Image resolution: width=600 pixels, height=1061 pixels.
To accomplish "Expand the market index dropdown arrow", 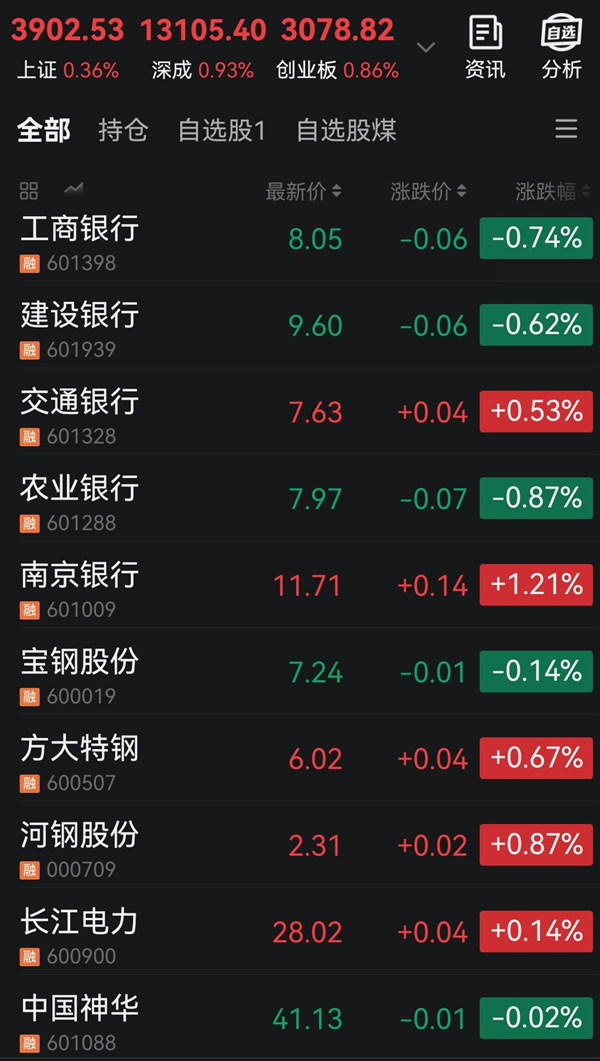I will tap(426, 47).
